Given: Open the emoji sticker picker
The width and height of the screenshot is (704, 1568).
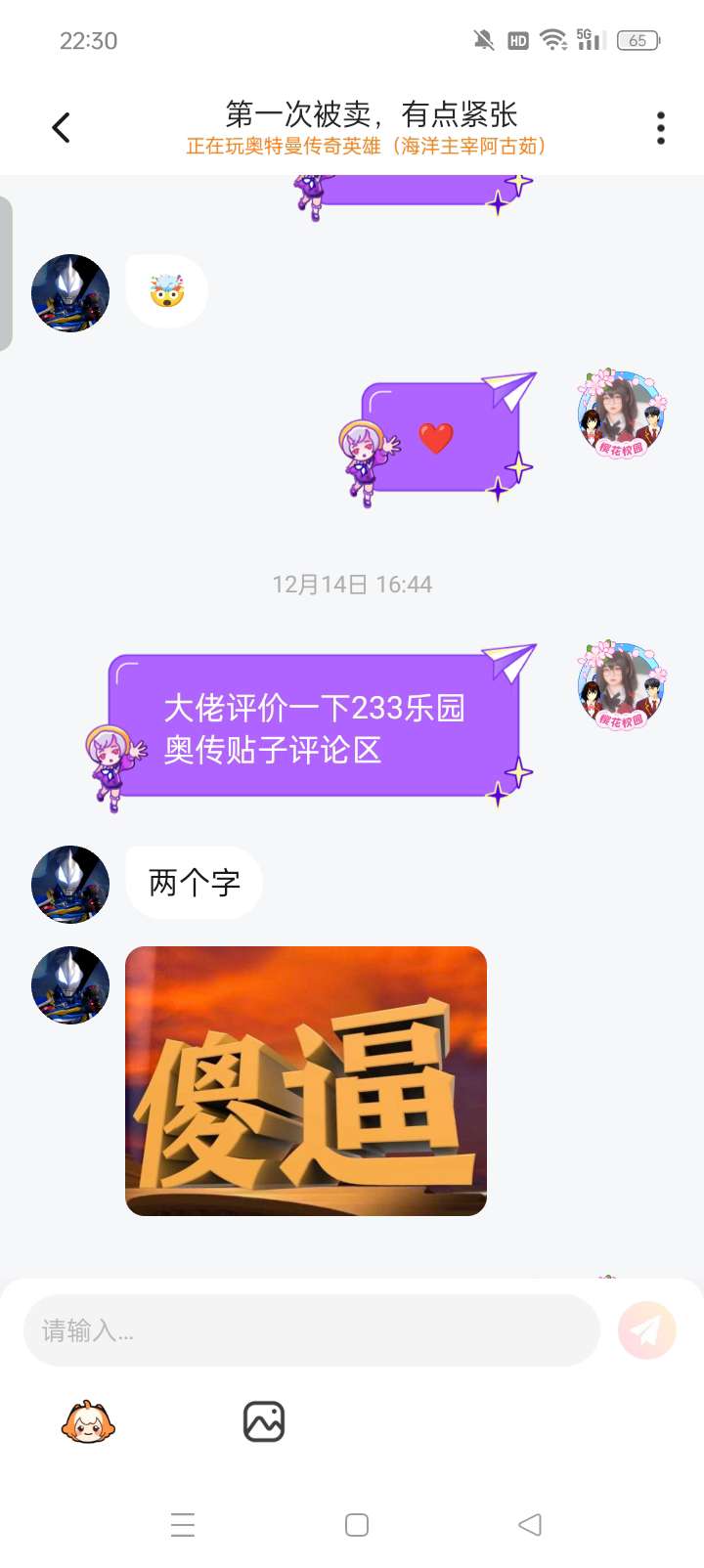Looking at the screenshot, I should (x=88, y=1422).
